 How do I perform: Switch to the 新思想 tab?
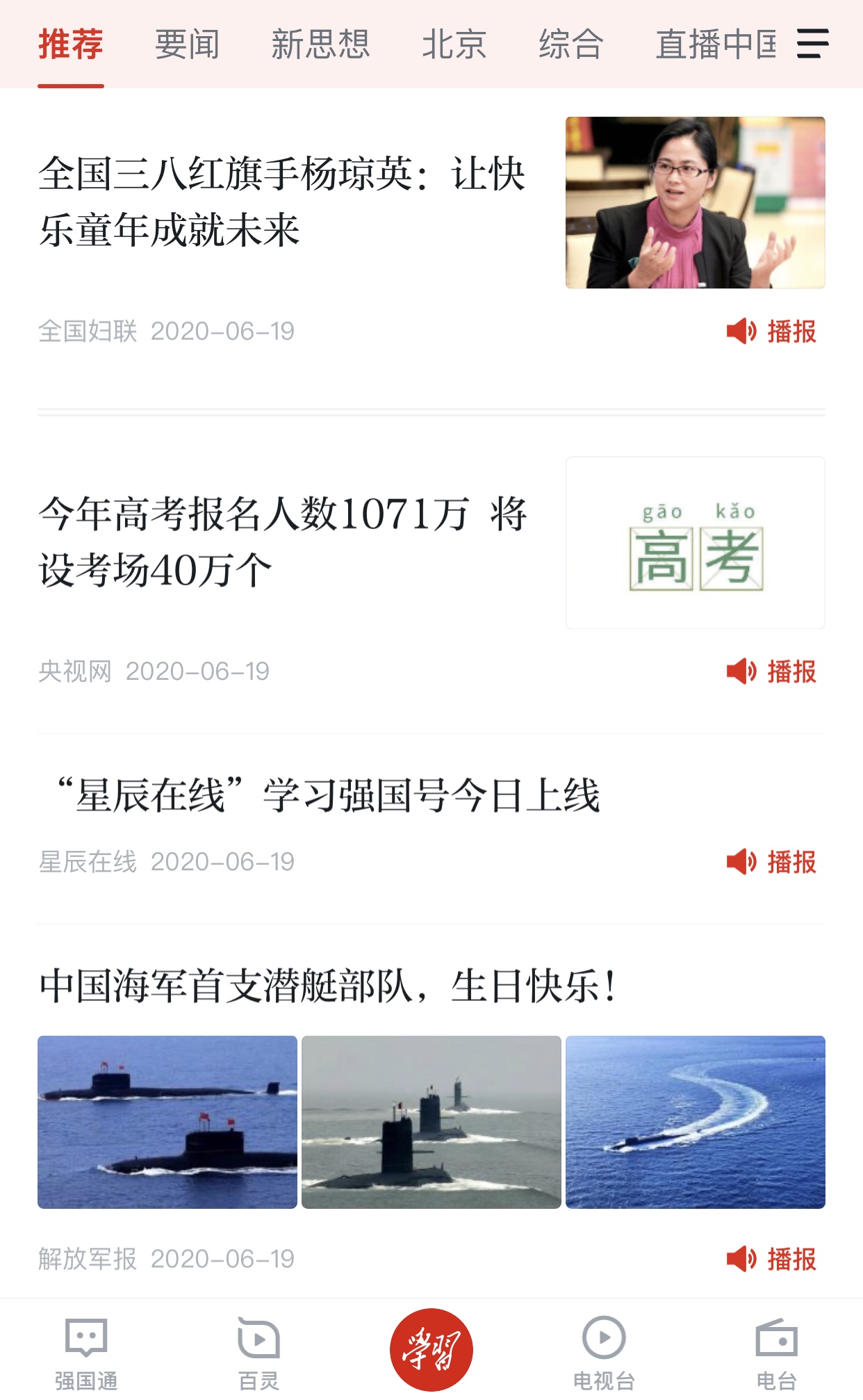point(320,44)
